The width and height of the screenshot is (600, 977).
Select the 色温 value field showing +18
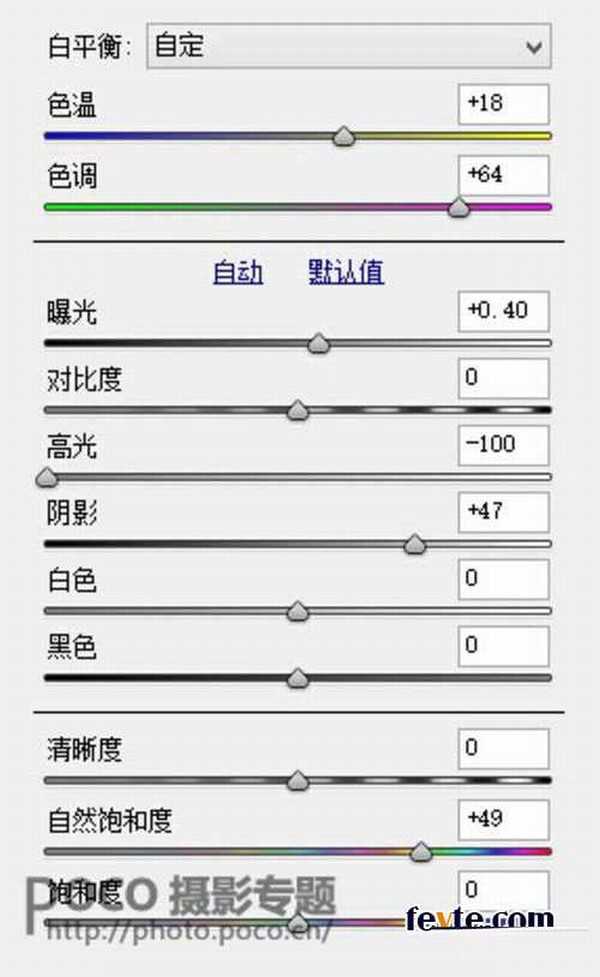point(504,104)
